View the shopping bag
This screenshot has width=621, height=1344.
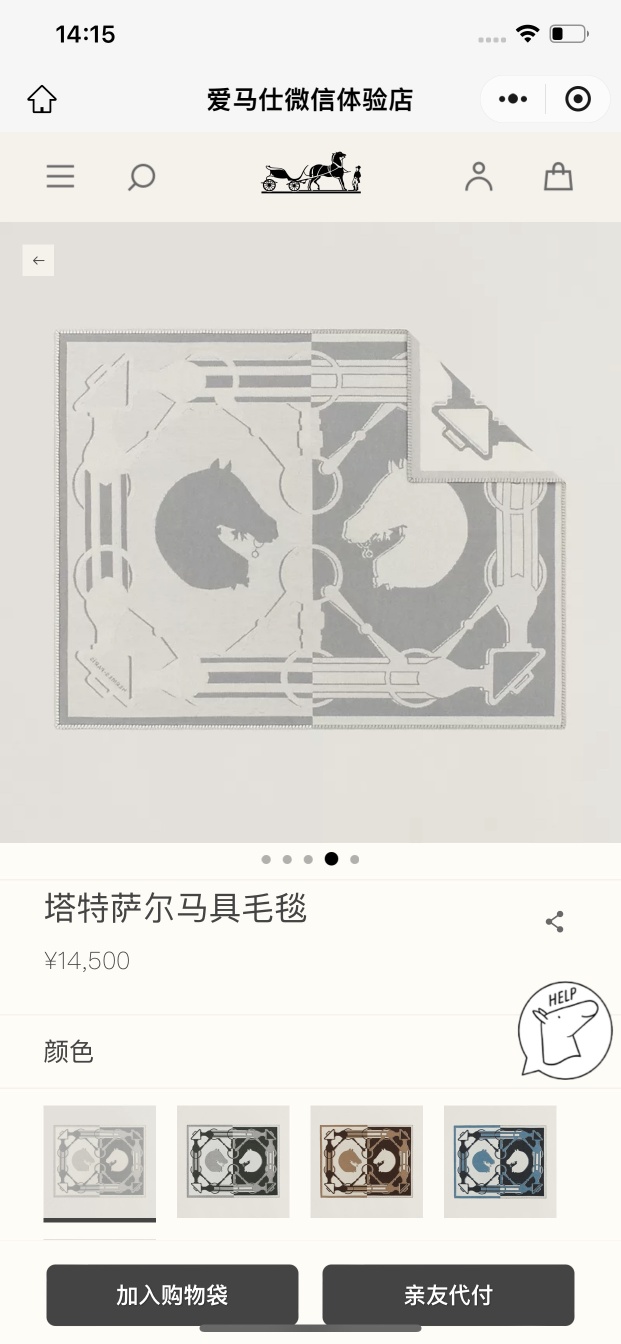(558, 177)
